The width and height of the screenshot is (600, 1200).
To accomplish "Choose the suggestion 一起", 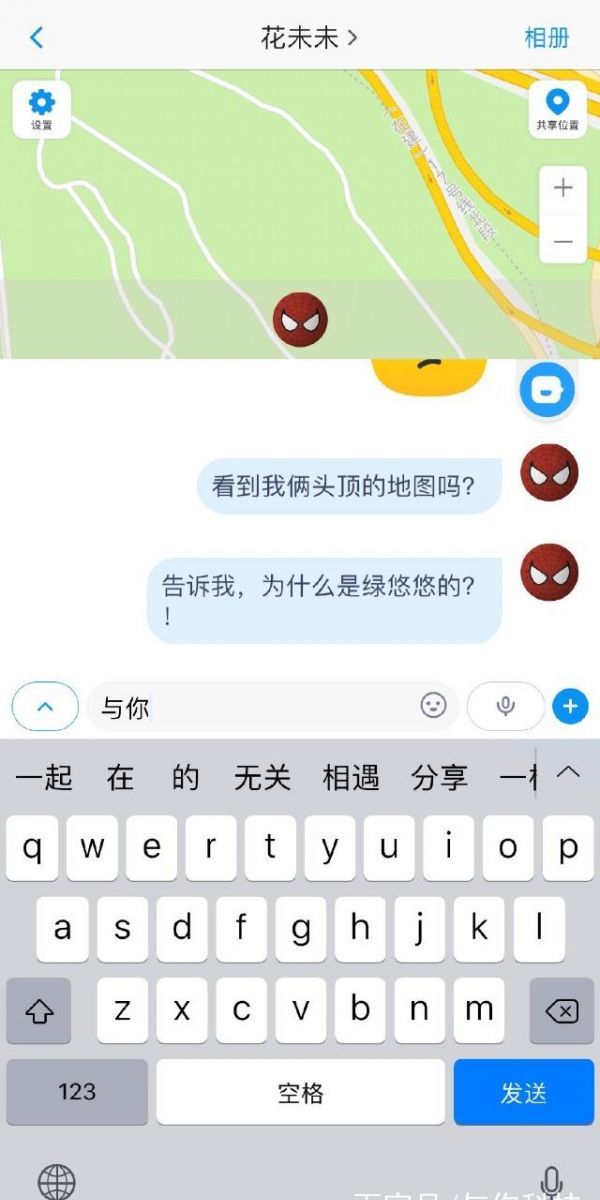I will pyautogui.click(x=44, y=777).
